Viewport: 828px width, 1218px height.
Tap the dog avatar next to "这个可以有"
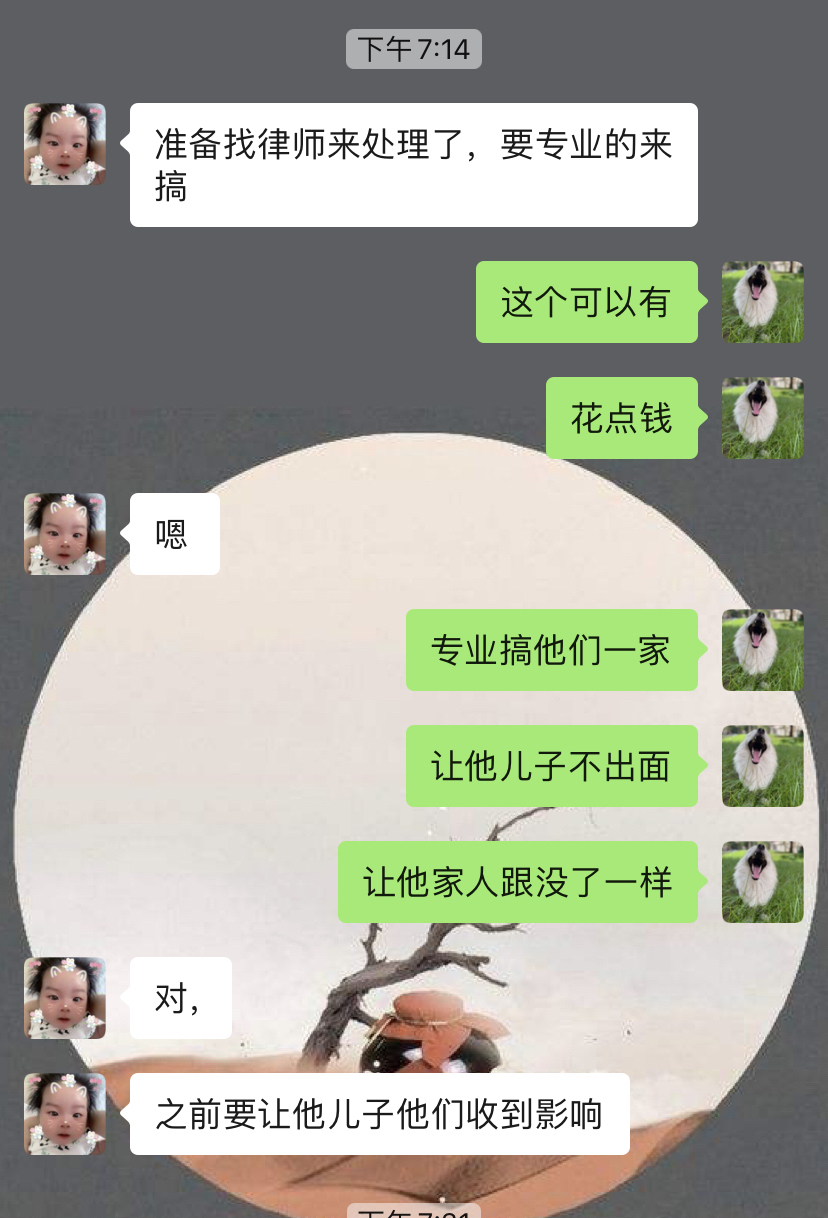click(x=762, y=302)
